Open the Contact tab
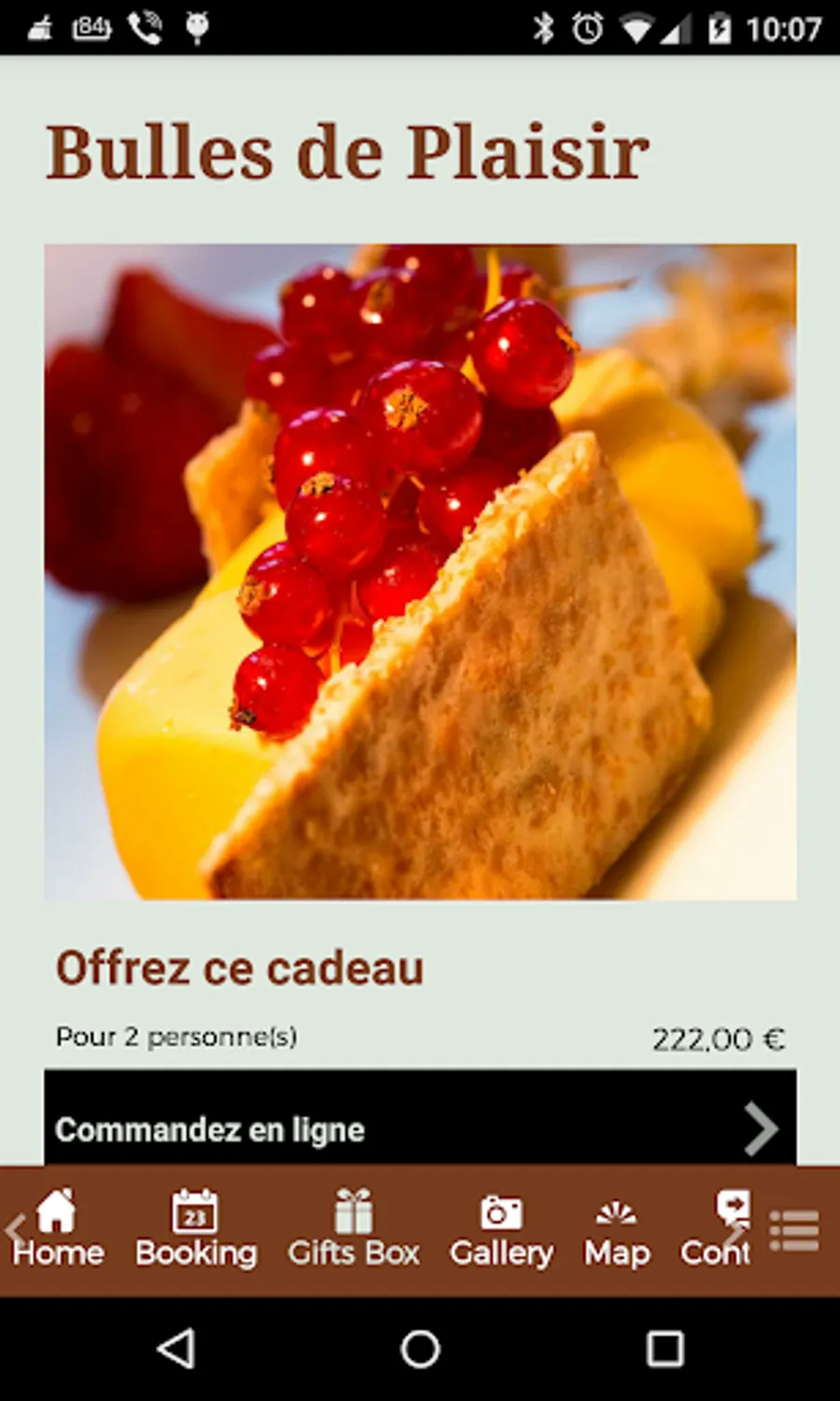 point(717,1229)
